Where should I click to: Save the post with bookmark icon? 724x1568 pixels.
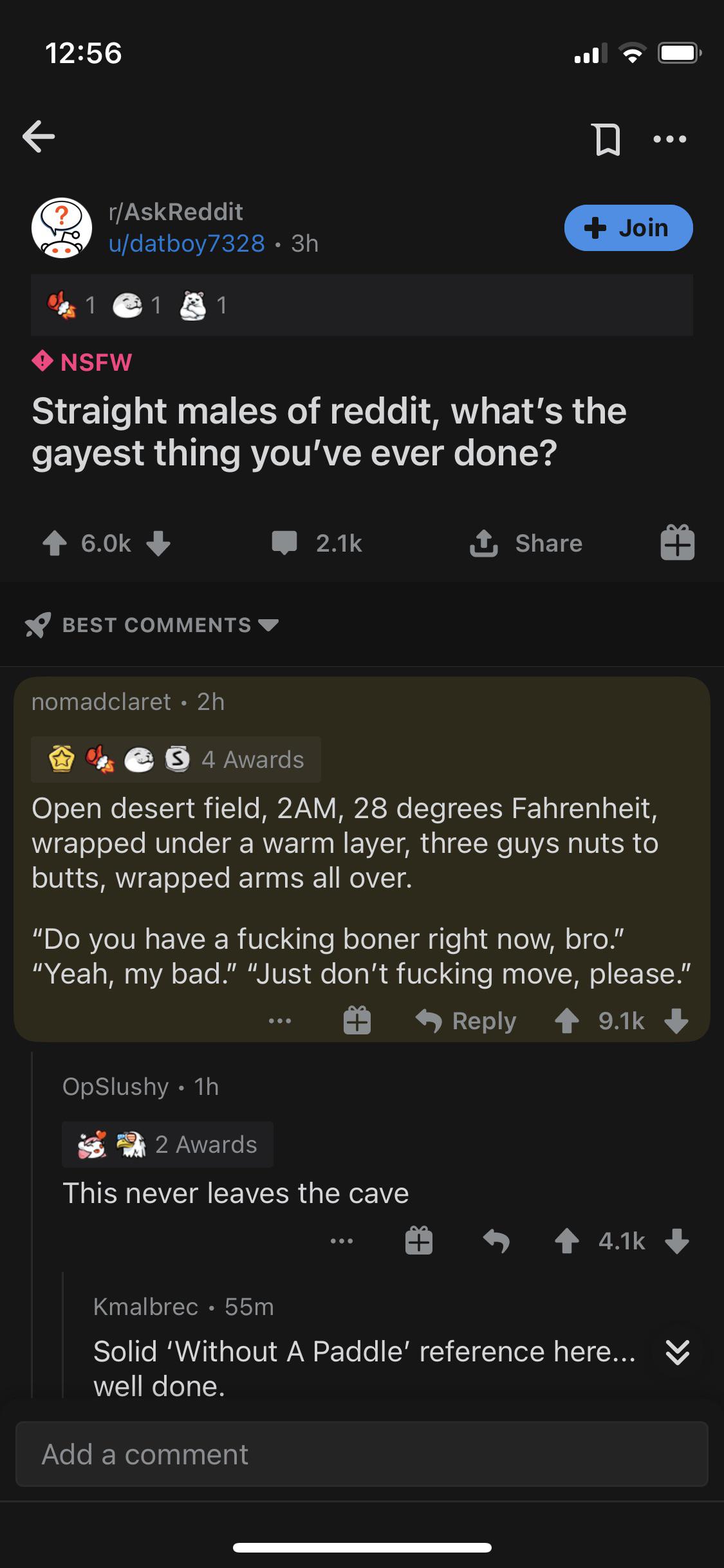pyautogui.click(x=607, y=140)
